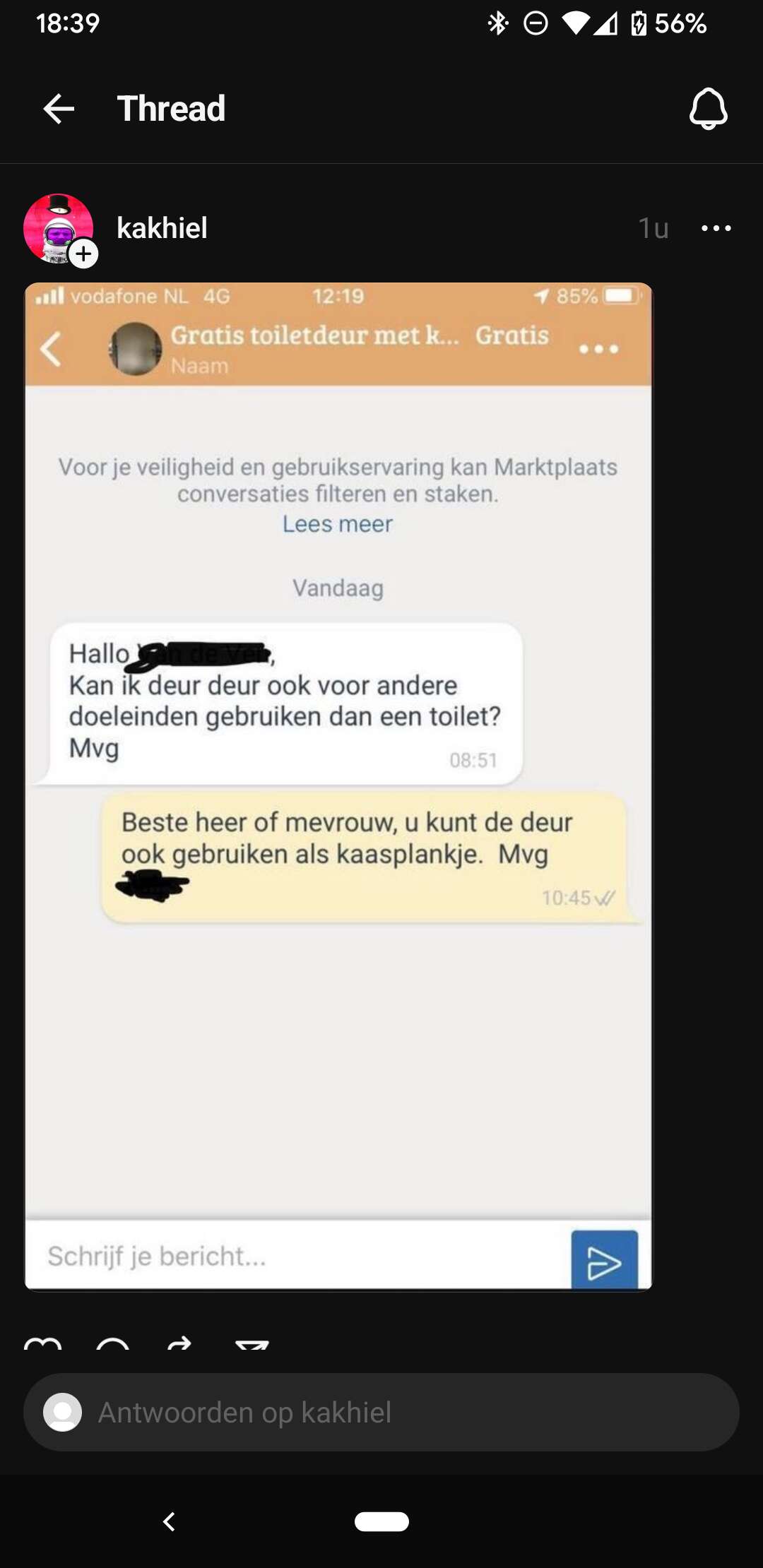The height and width of the screenshot is (1568, 763).
Task: Open the notifications bell
Action: (708, 109)
